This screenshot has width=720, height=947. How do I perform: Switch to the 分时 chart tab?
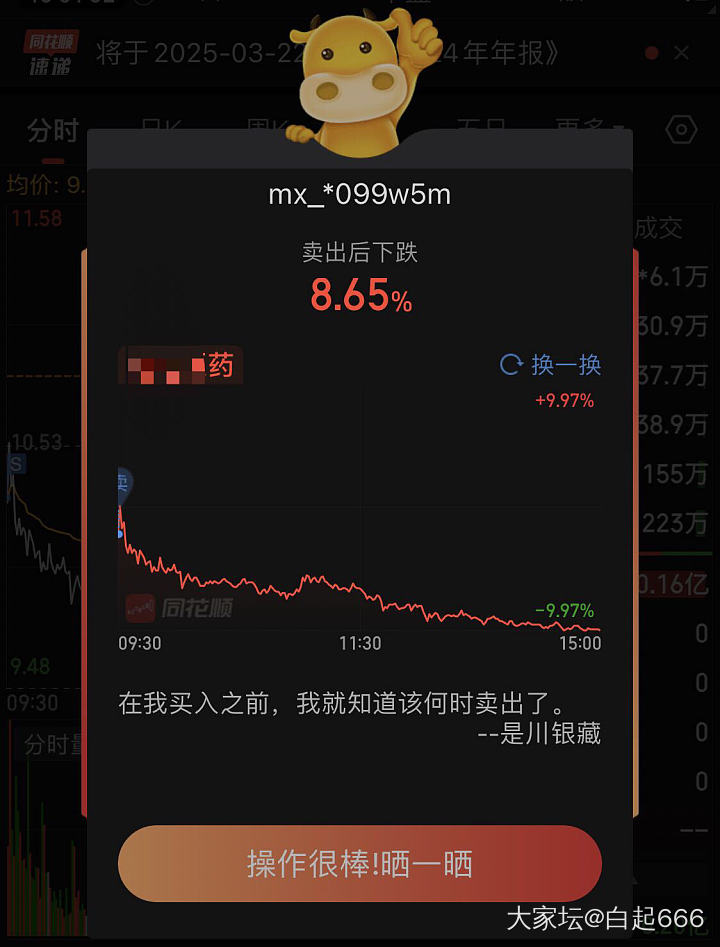pyautogui.click(x=52, y=130)
